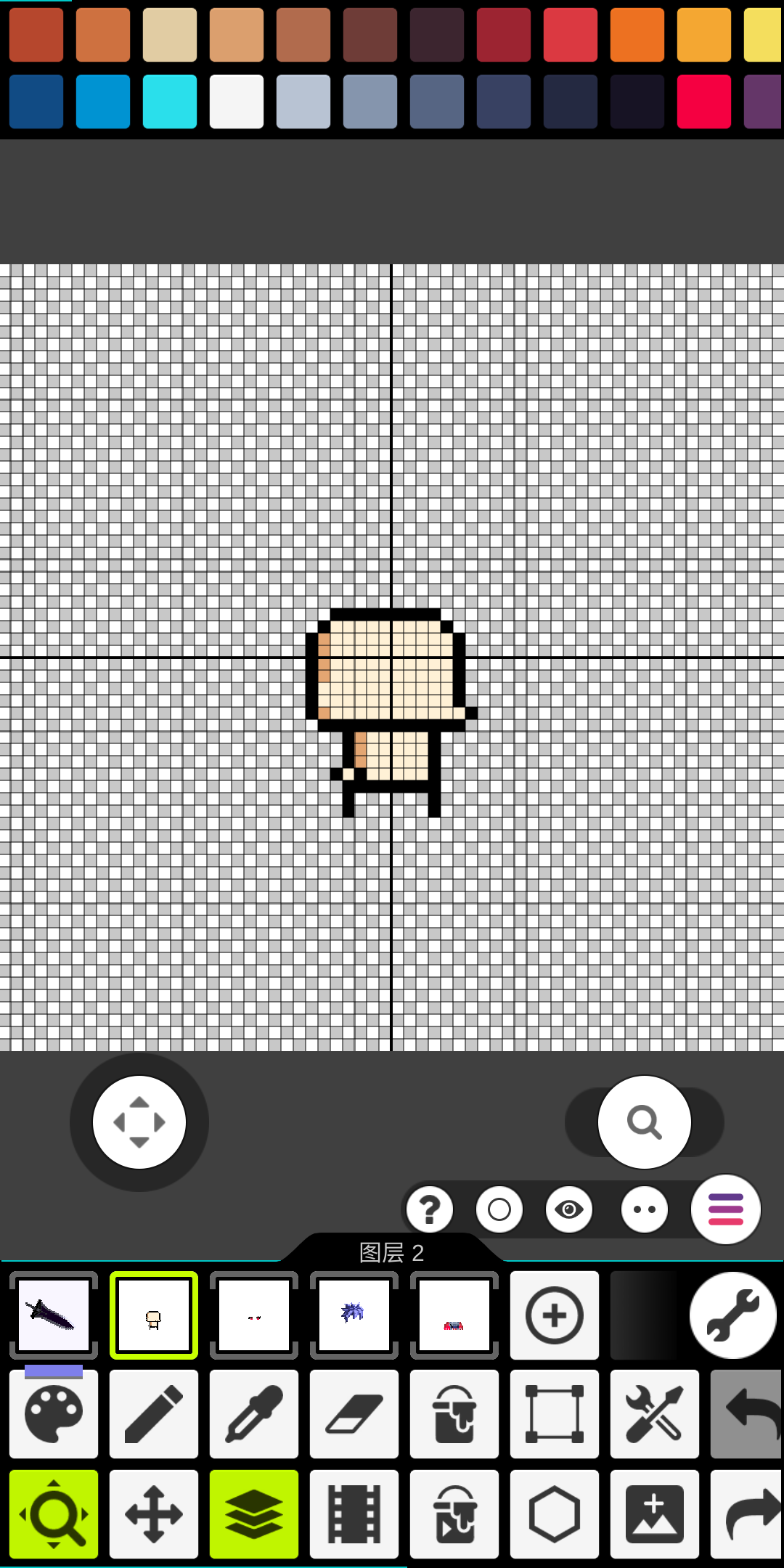The width and height of the screenshot is (784, 1568).
Task: Select the rectangular selection tool
Action: point(554,1414)
